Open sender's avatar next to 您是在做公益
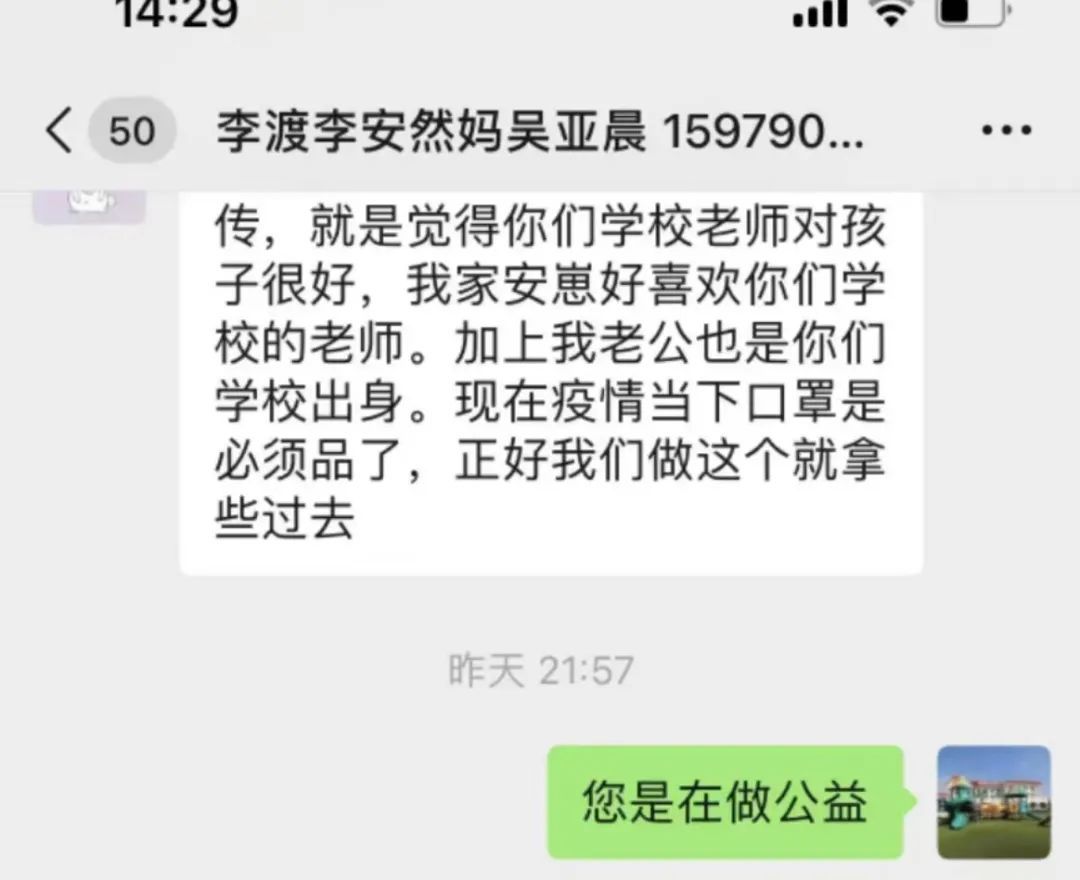This screenshot has height=880, width=1080. tap(993, 802)
